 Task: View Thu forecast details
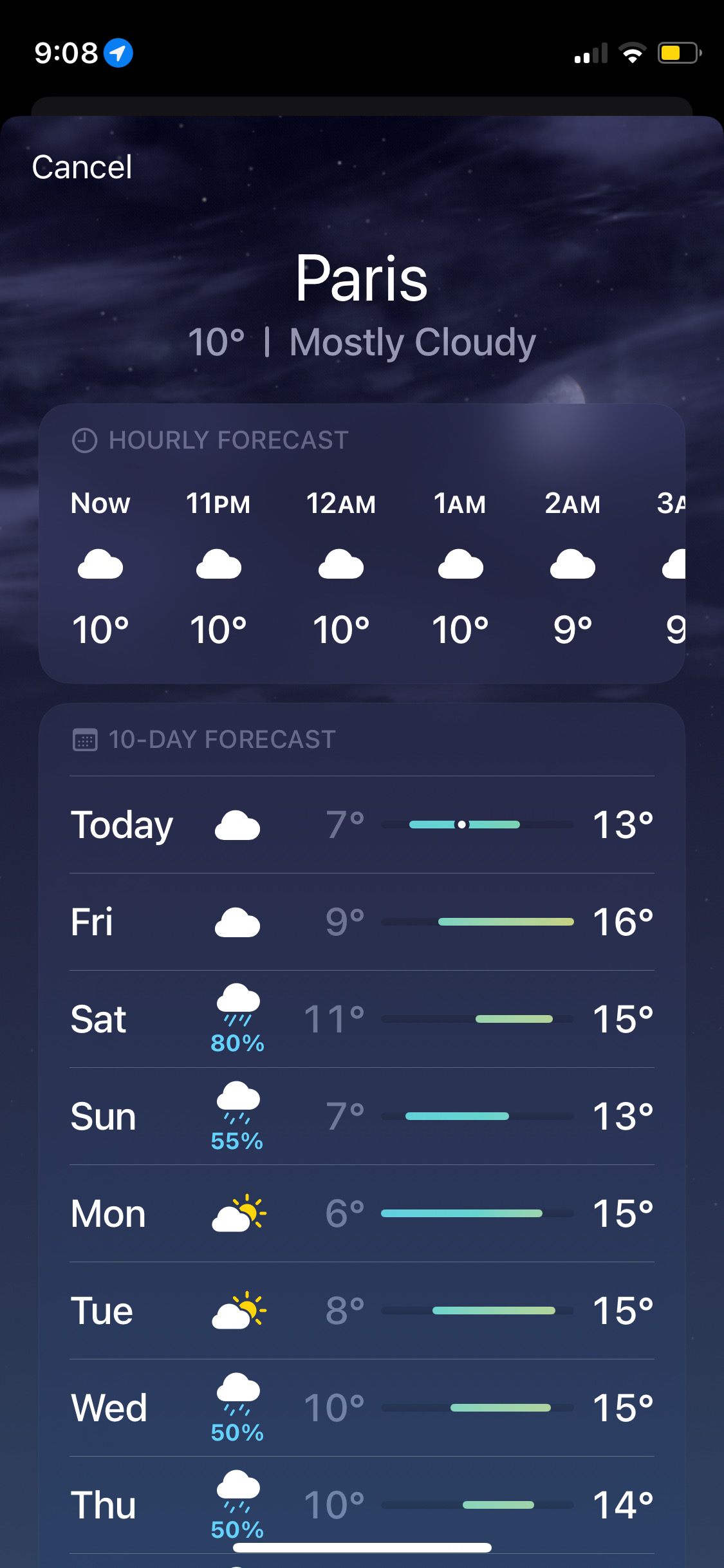362,1505
